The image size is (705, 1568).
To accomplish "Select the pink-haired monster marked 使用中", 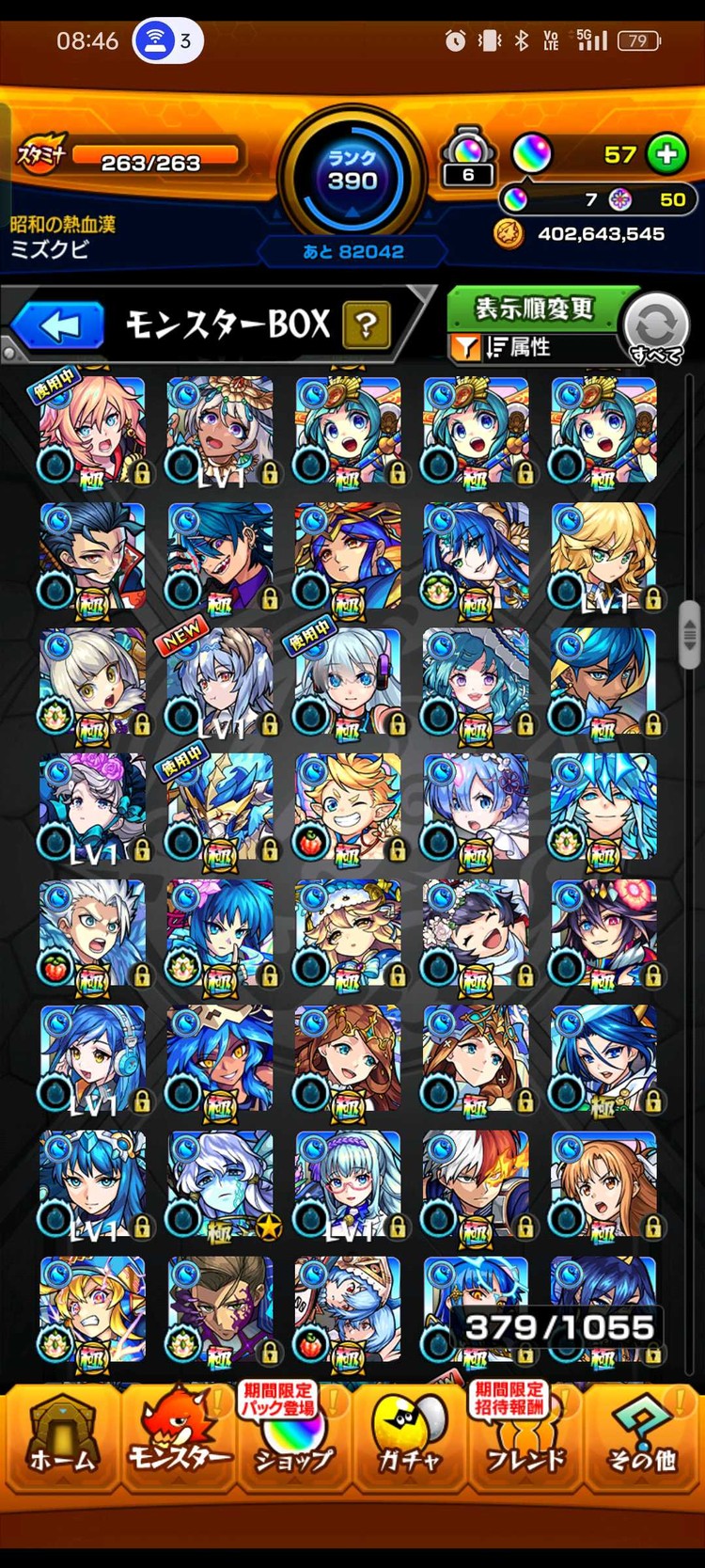I will (92, 430).
